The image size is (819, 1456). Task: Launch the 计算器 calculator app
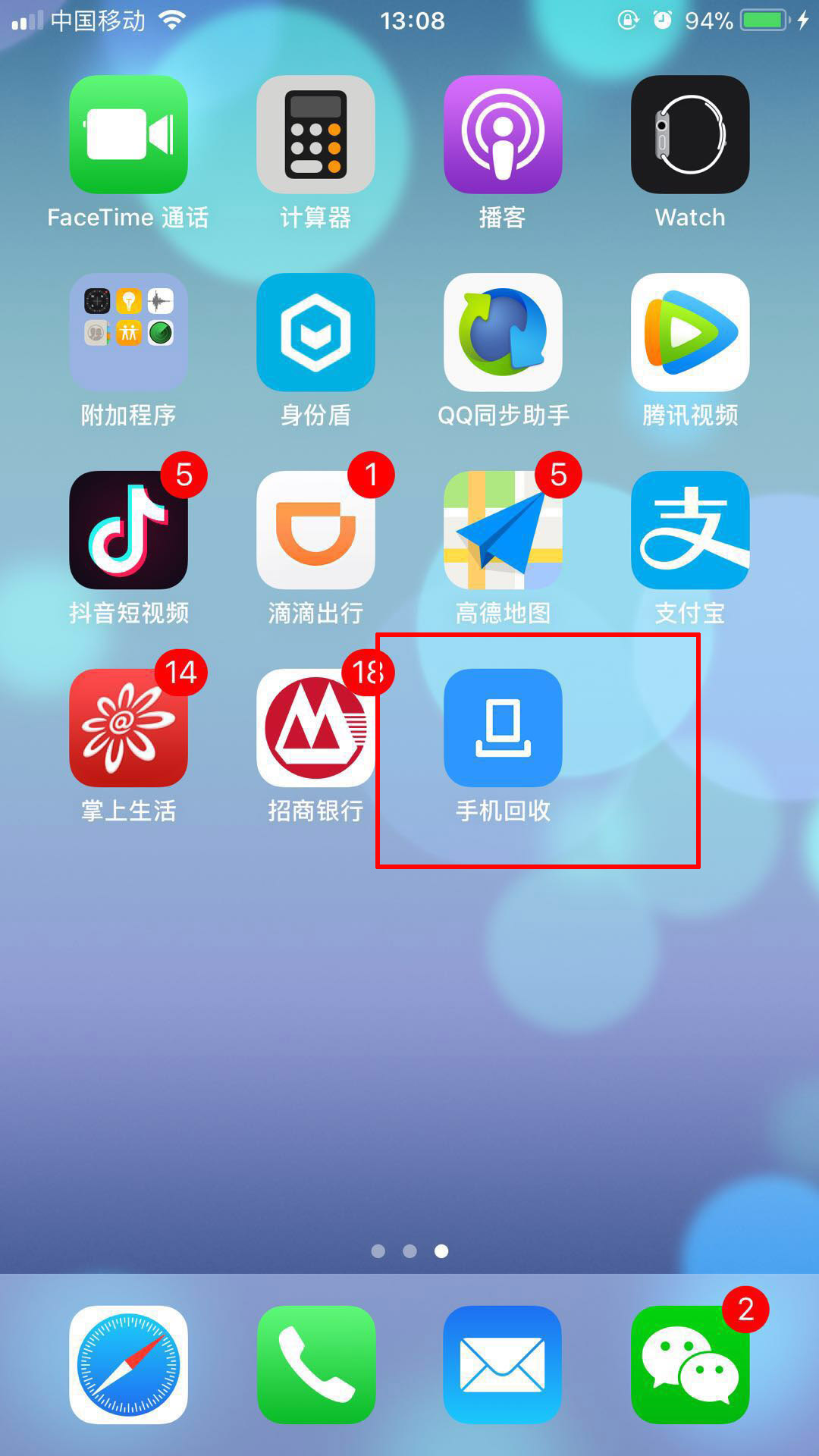tap(315, 134)
